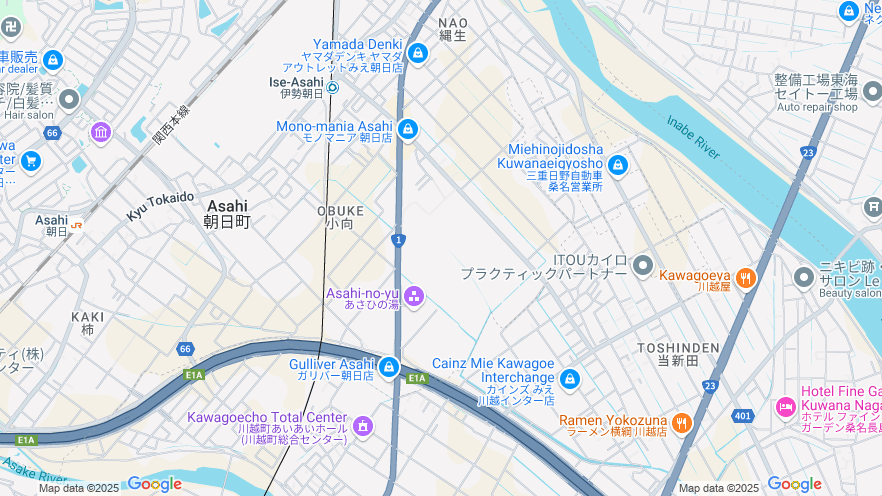Image resolution: width=882 pixels, height=496 pixels.
Task: Select the purple museum marker near Kyu Tokaido
Action: 100,132
